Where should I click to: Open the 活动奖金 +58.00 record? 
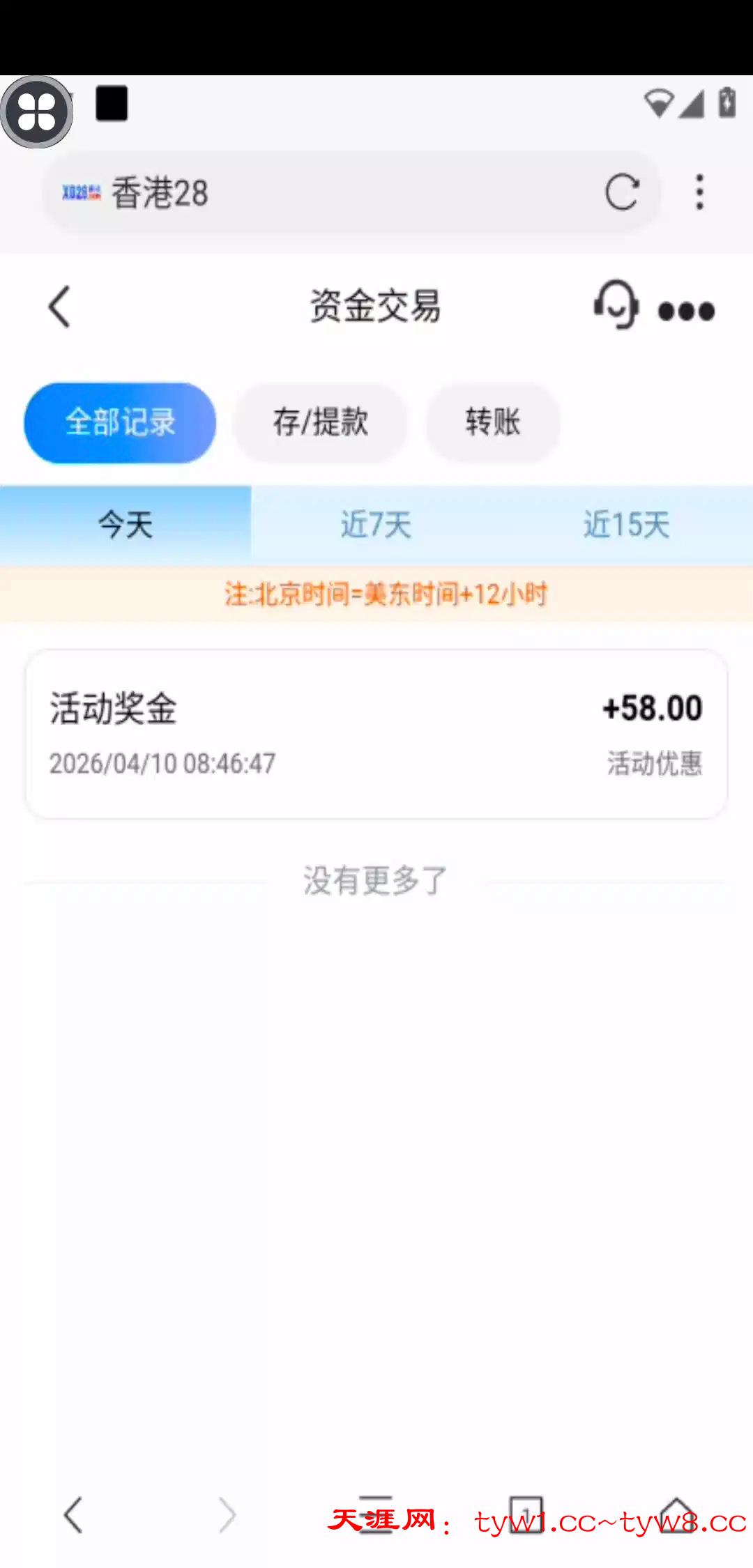(x=376, y=734)
